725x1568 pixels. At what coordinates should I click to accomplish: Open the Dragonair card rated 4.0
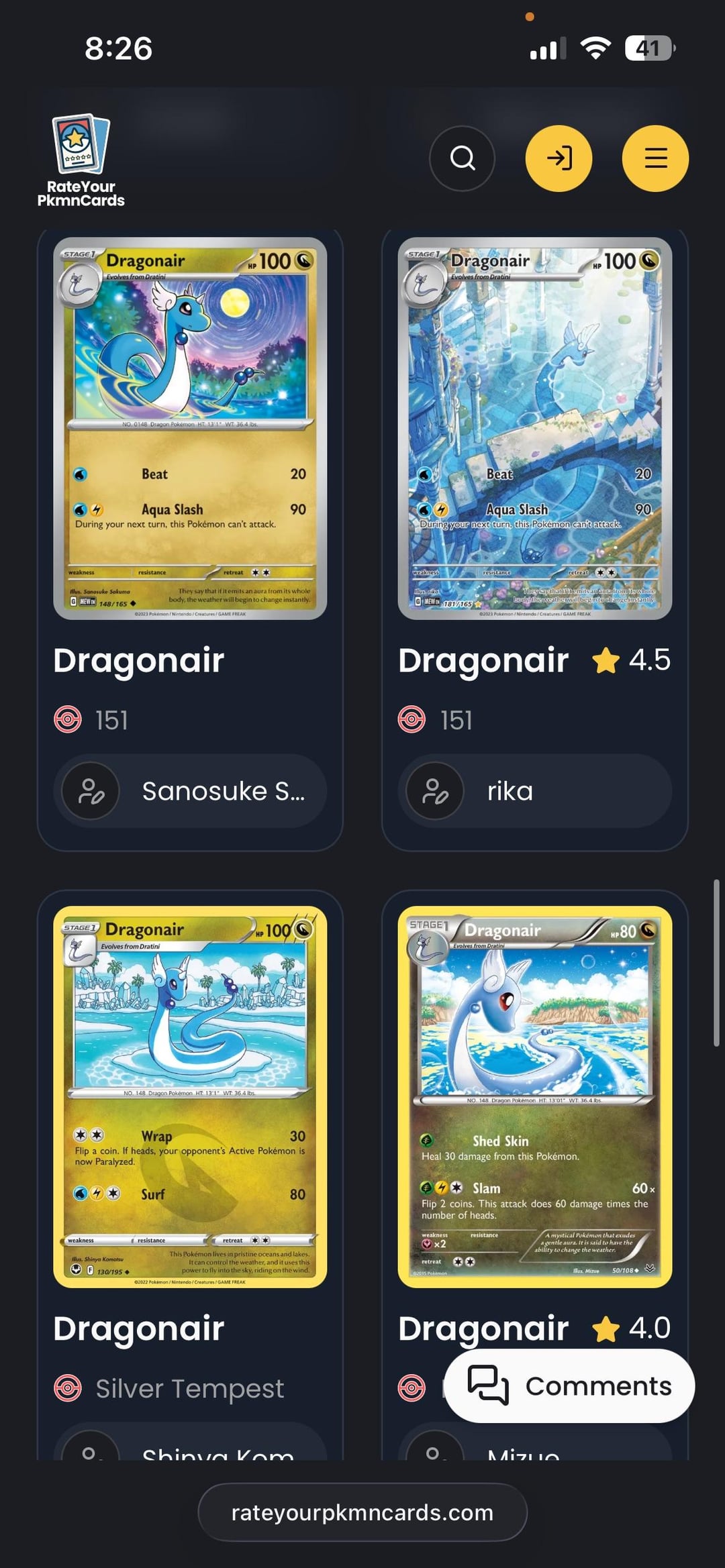[x=534, y=1096]
